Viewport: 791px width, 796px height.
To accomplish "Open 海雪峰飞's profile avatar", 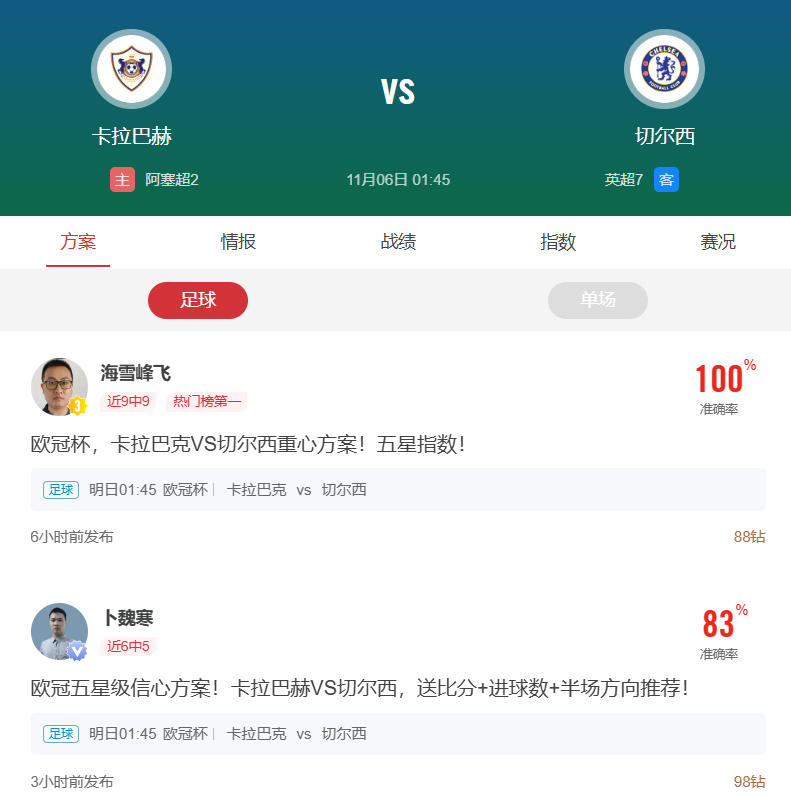I will click(x=59, y=387).
